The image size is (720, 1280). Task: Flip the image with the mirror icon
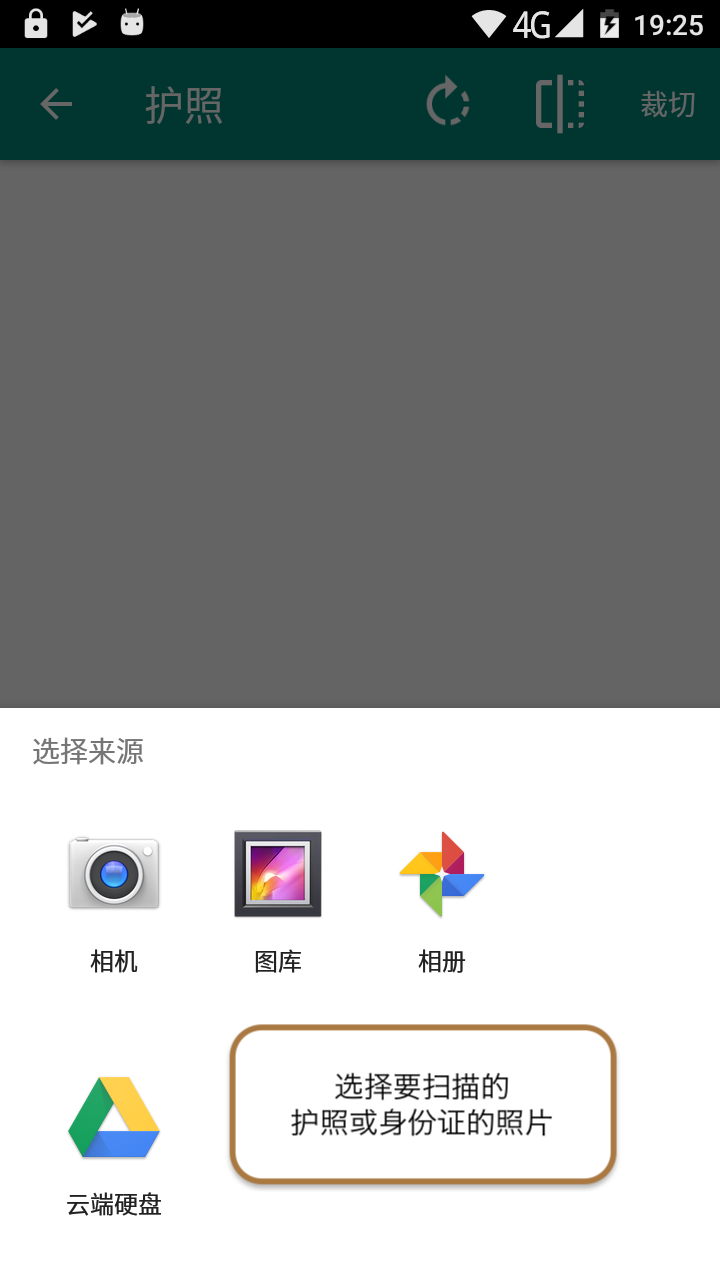coord(560,104)
